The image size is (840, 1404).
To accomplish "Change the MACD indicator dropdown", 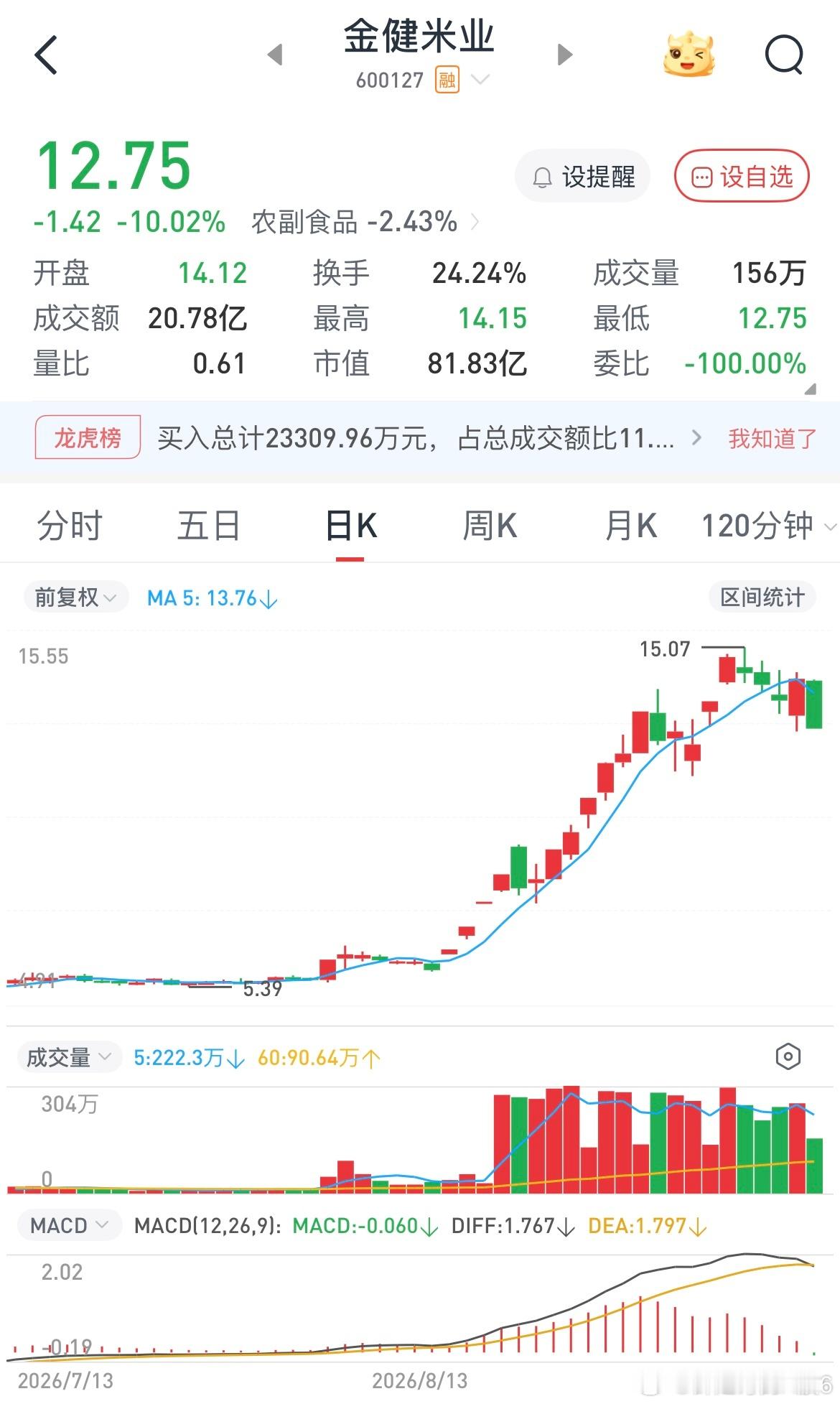I will point(69,1225).
